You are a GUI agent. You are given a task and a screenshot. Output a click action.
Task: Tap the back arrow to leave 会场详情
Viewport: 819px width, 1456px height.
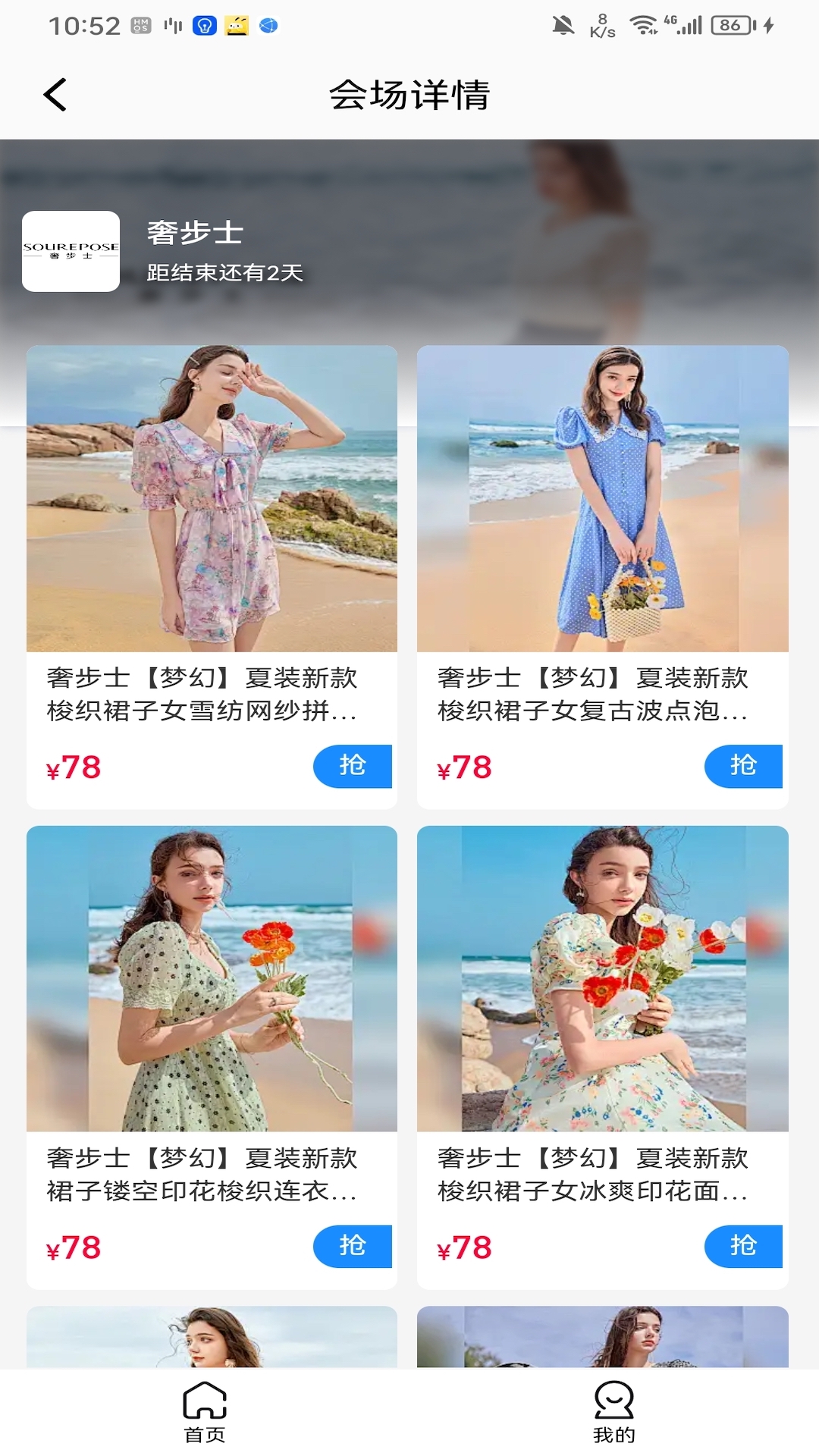55,96
